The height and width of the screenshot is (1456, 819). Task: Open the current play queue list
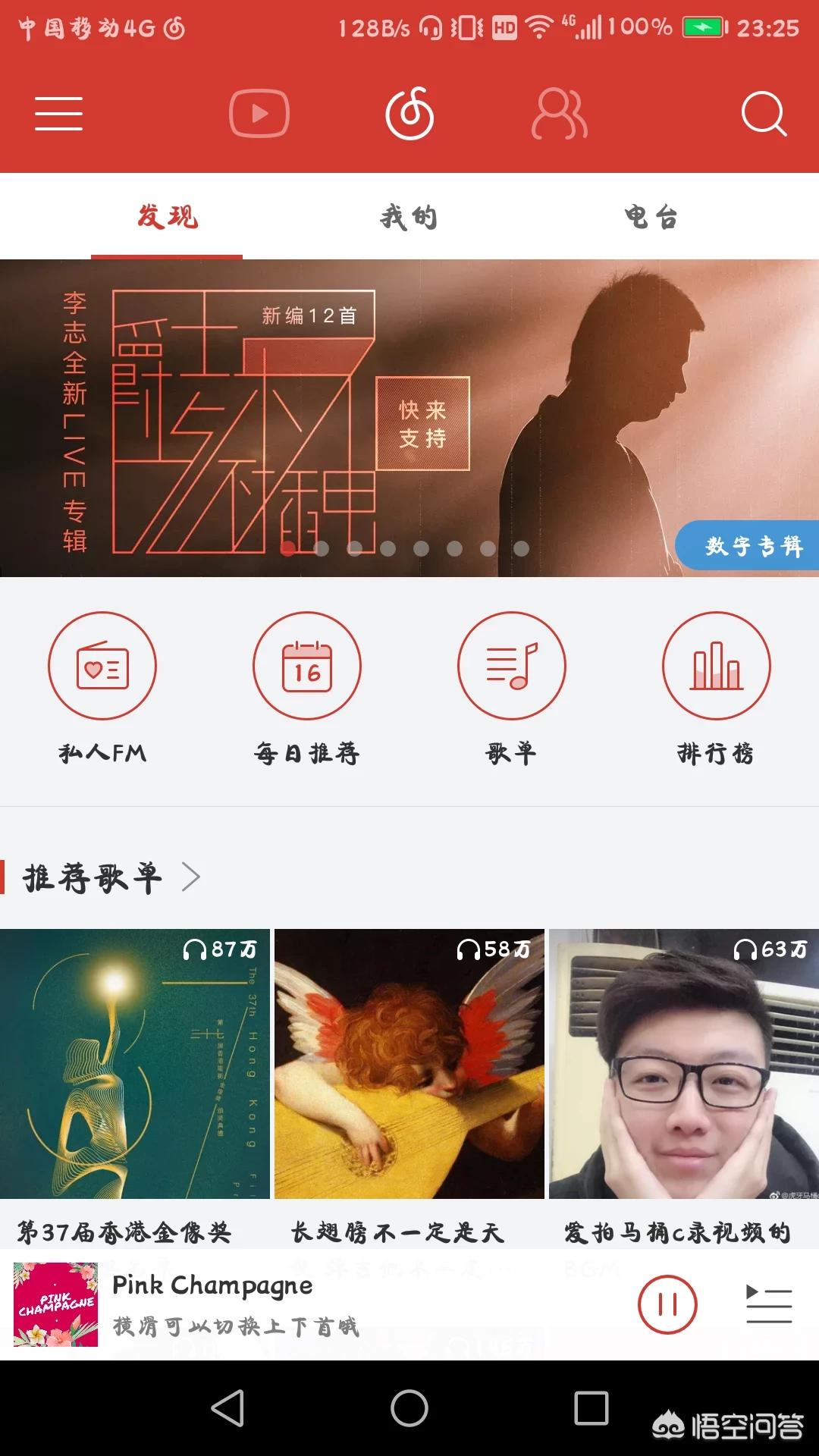click(x=769, y=1304)
